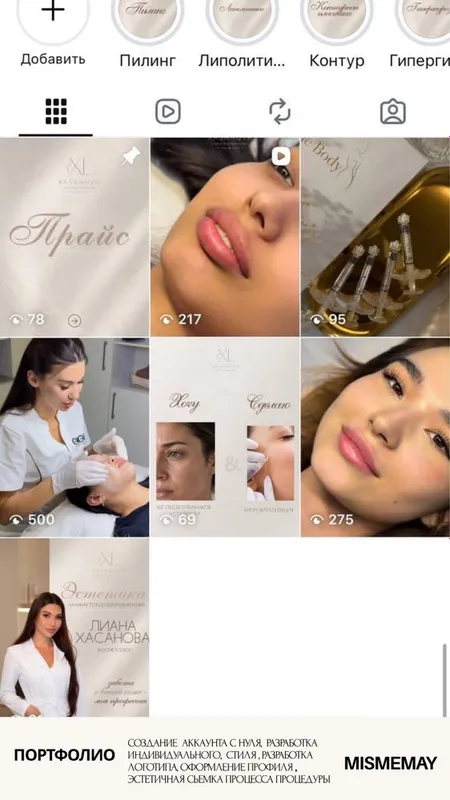Open the Хочу & Сделаю post
Screen dimensions: 450x800
pyautogui.click(x=225, y=437)
